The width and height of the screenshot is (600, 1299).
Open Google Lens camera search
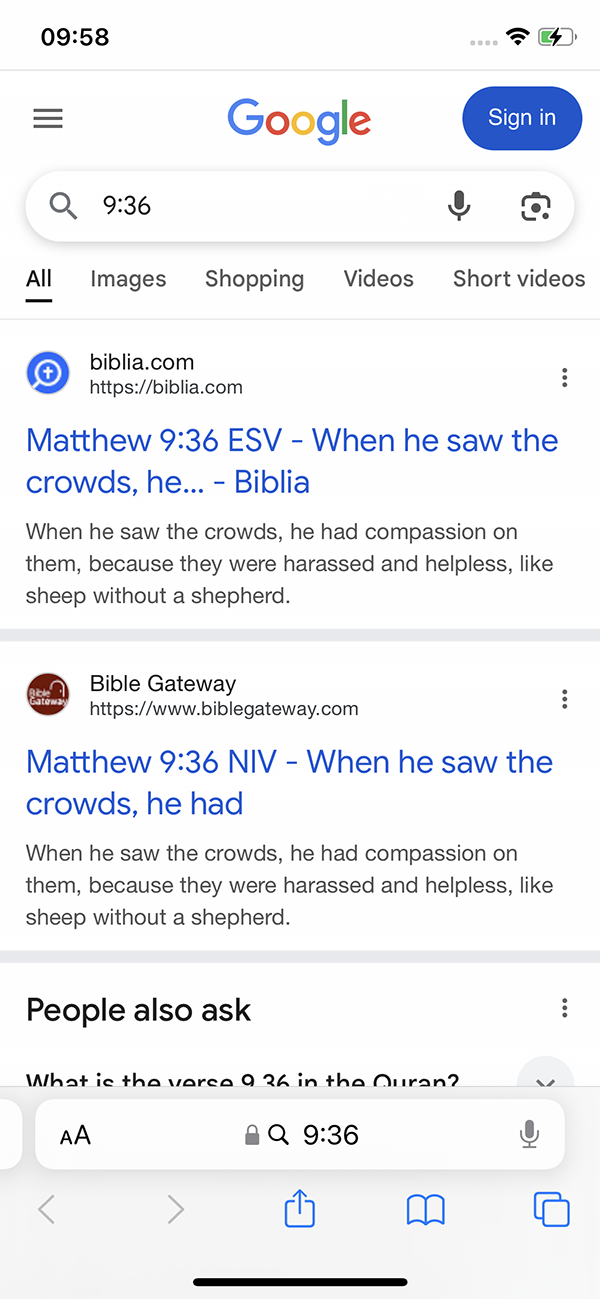[x=536, y=206]
